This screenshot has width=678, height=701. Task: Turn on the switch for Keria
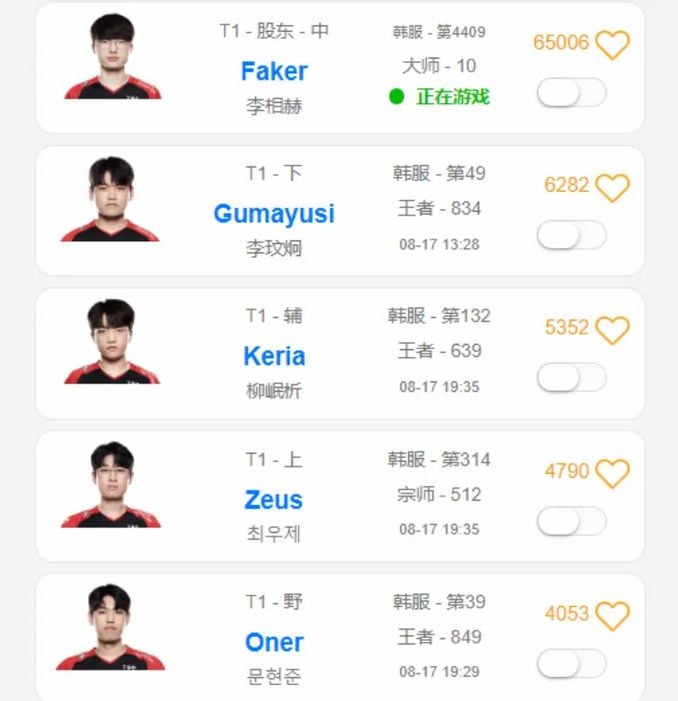(x=571, y=377)
